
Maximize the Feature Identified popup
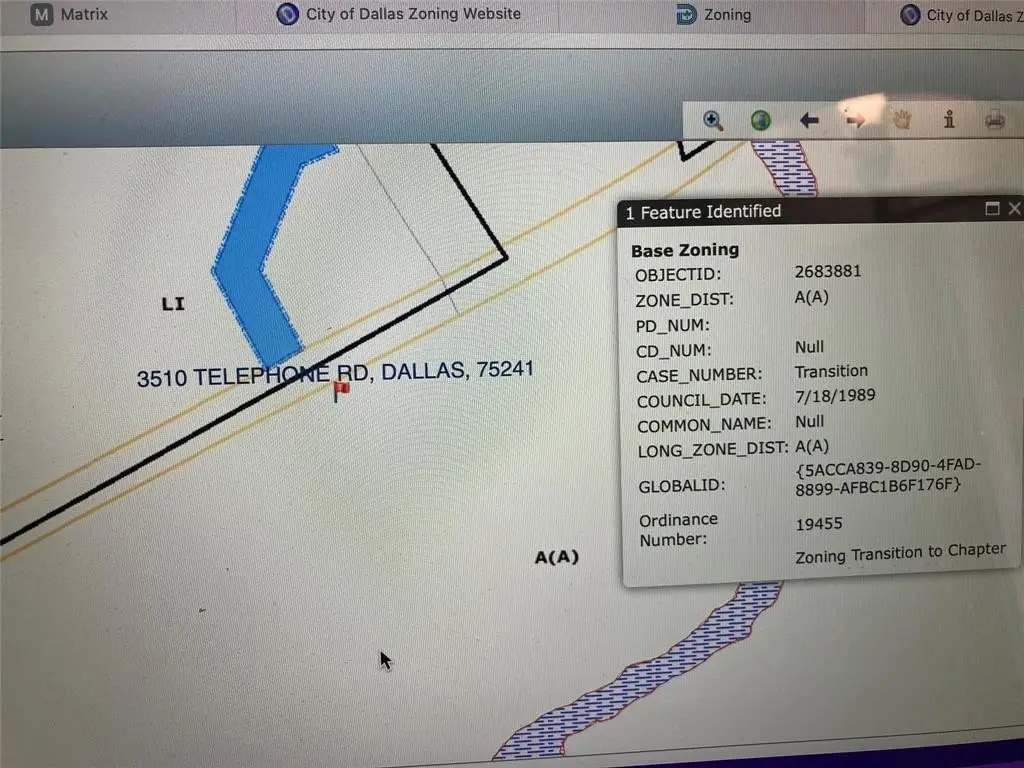993,209
